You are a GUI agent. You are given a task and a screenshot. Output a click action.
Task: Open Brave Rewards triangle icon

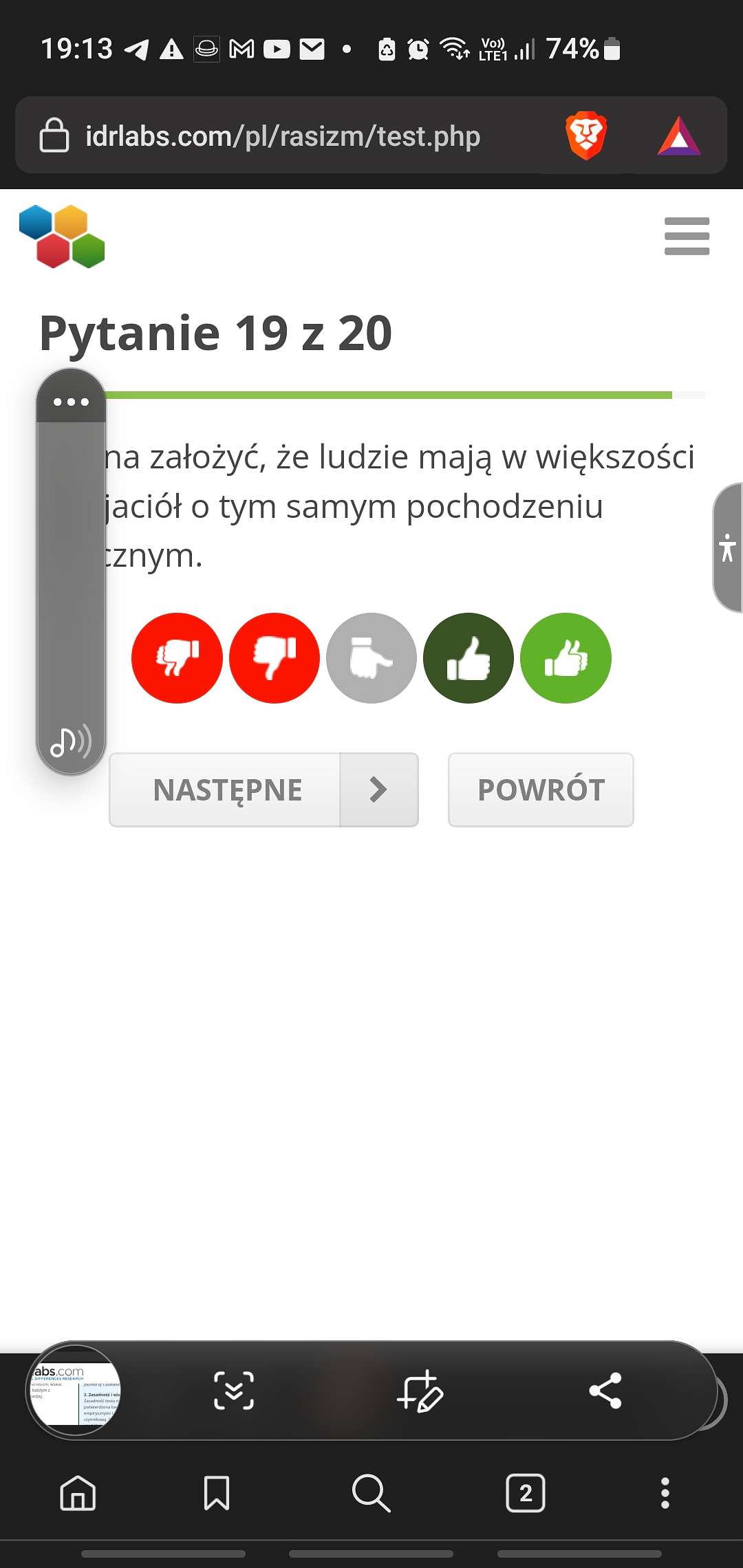(x=679, y=136)
